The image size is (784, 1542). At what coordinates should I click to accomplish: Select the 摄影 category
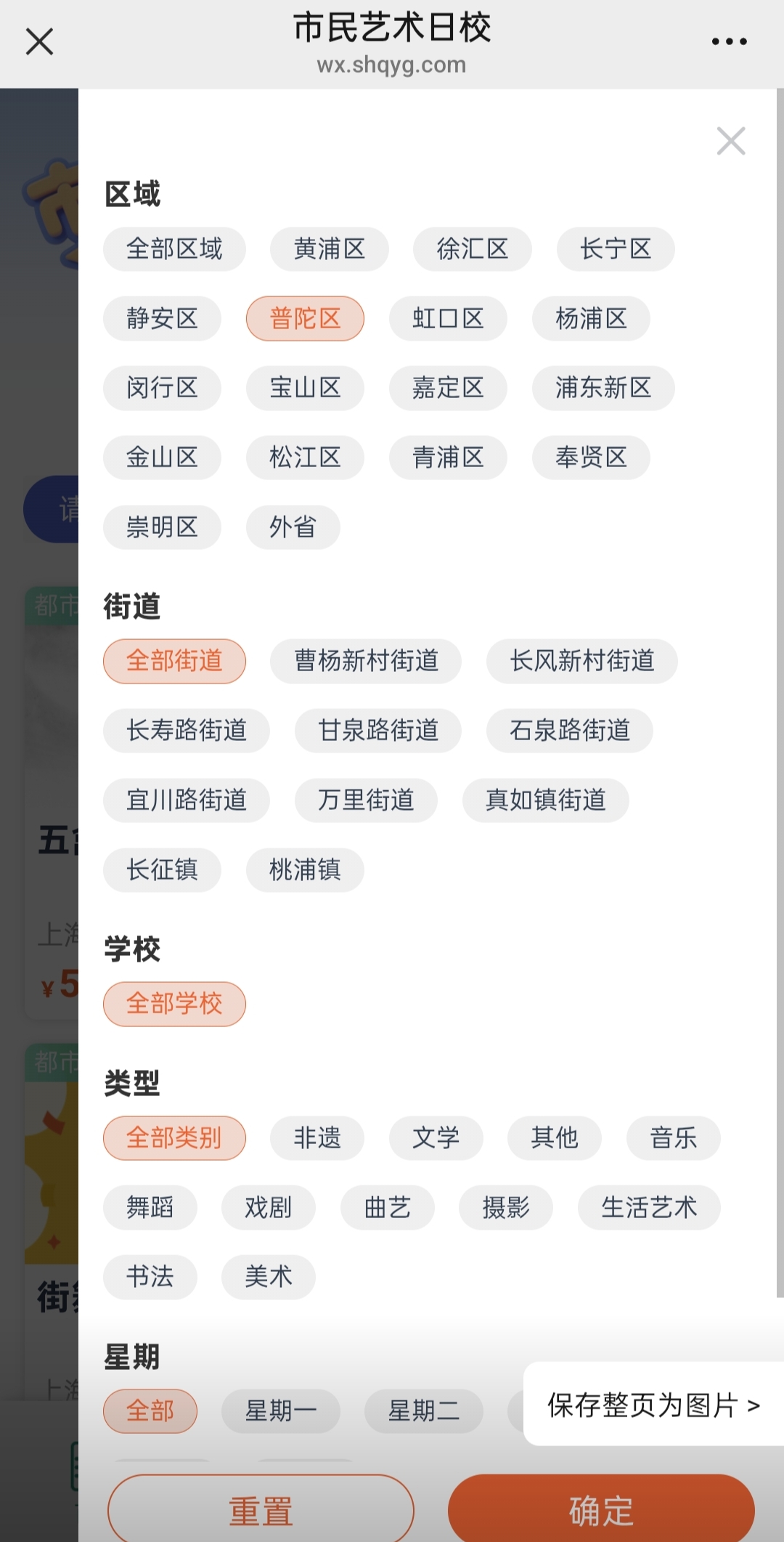pos(505,1207)
